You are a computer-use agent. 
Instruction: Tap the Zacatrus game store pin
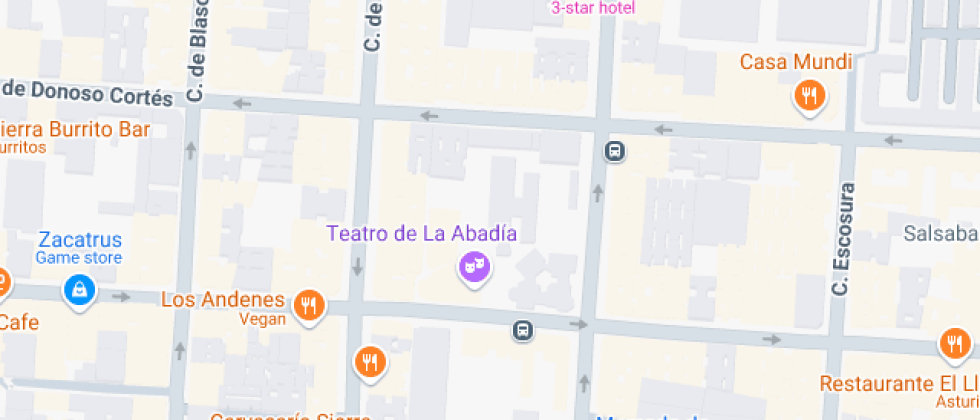point(78,290)
